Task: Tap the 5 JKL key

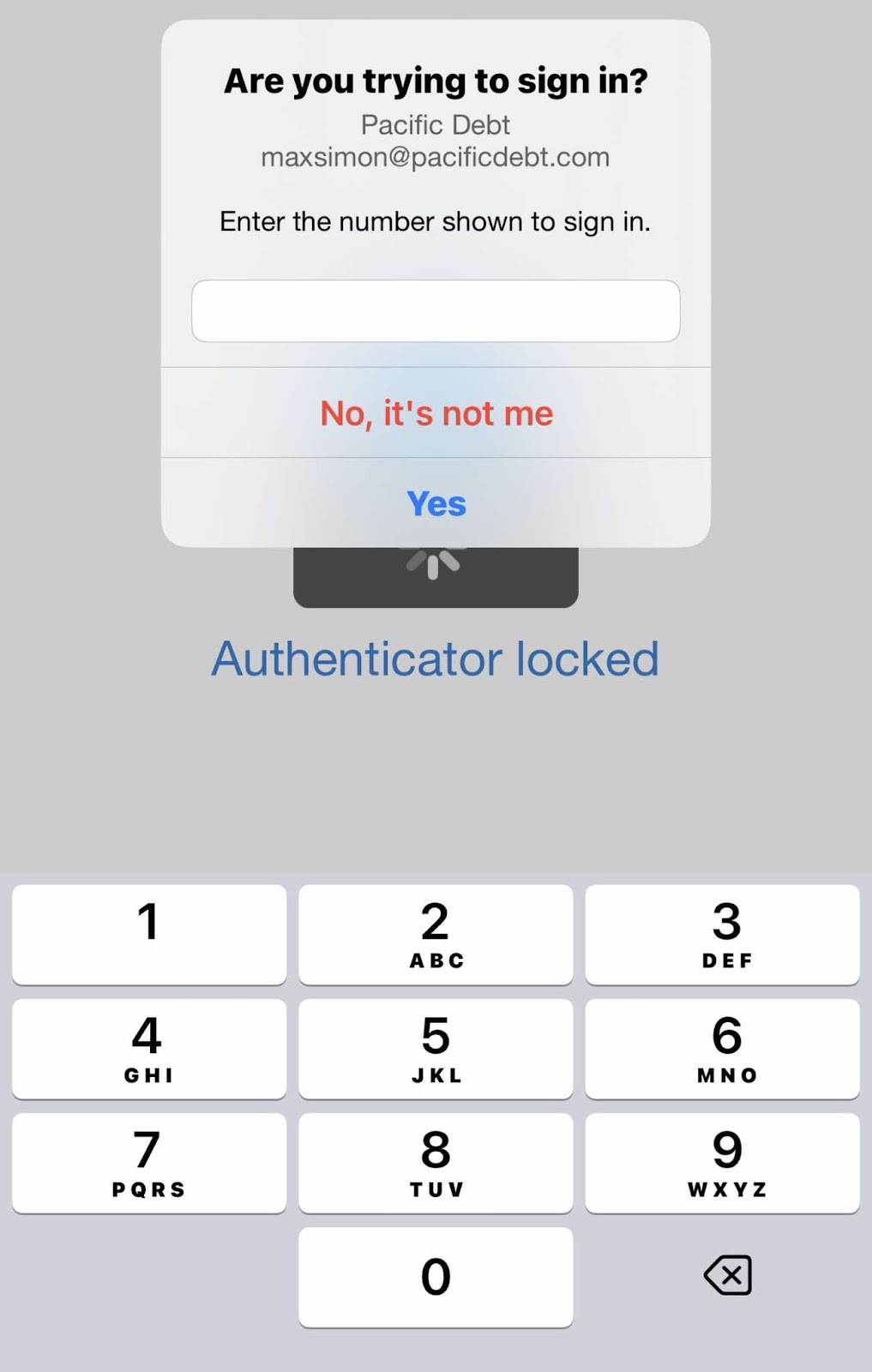Action: pos(436,1048)
